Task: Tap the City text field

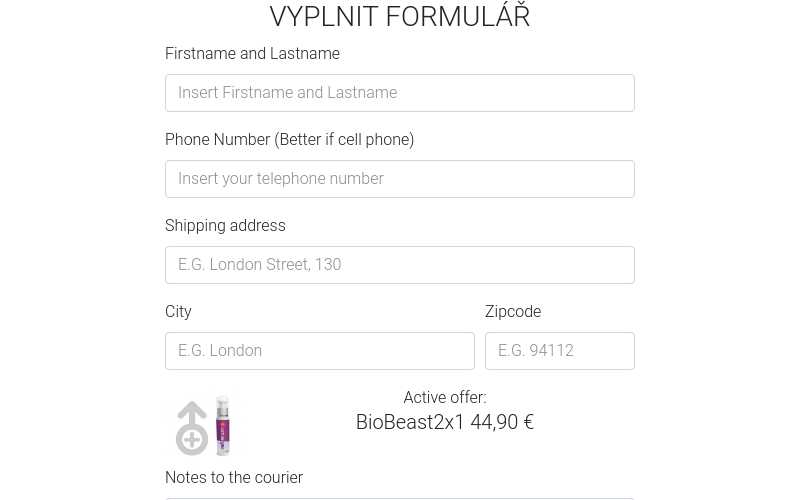Action: point(319,351)
